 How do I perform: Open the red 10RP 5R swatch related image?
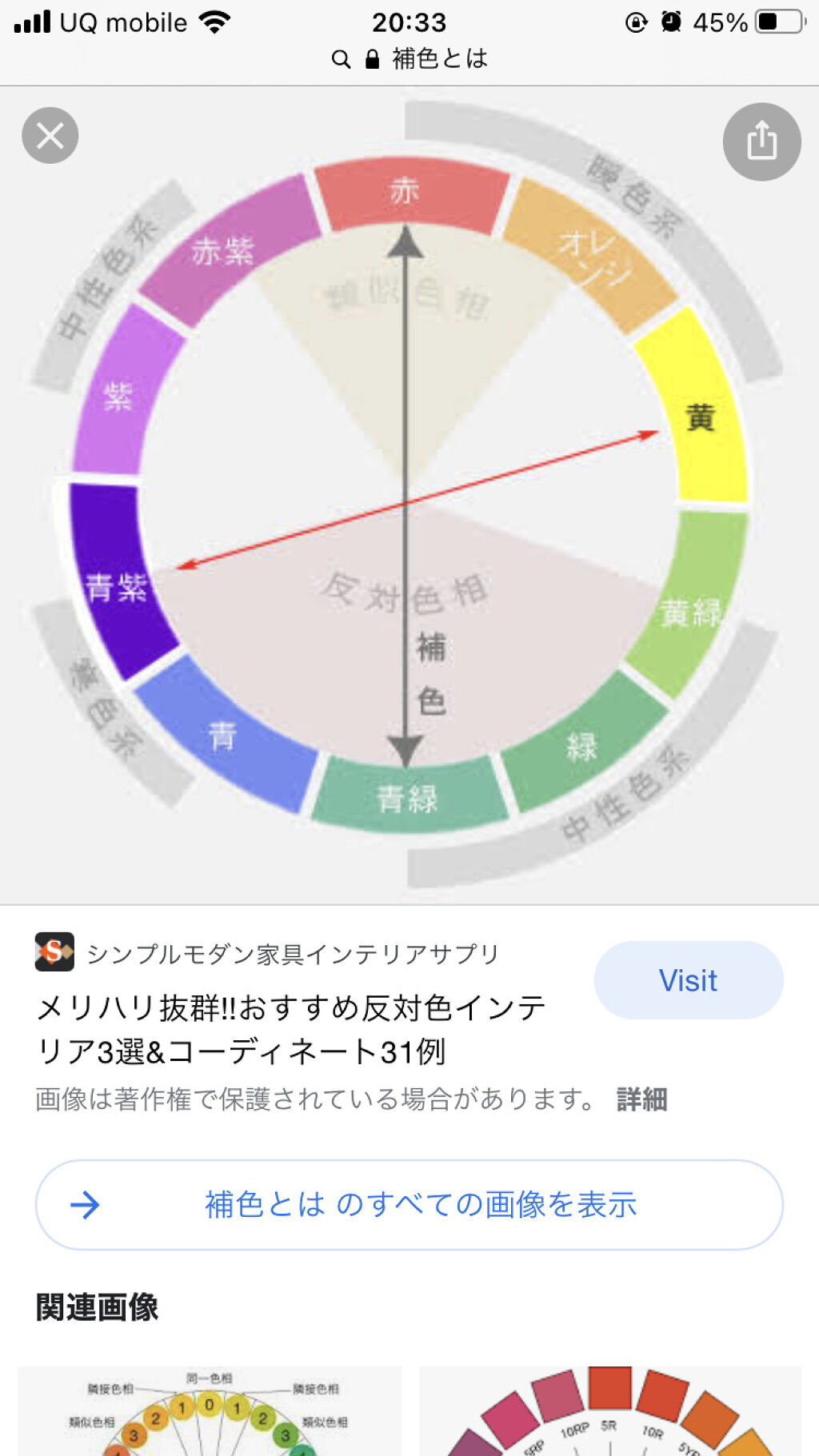pos(609,1411)
